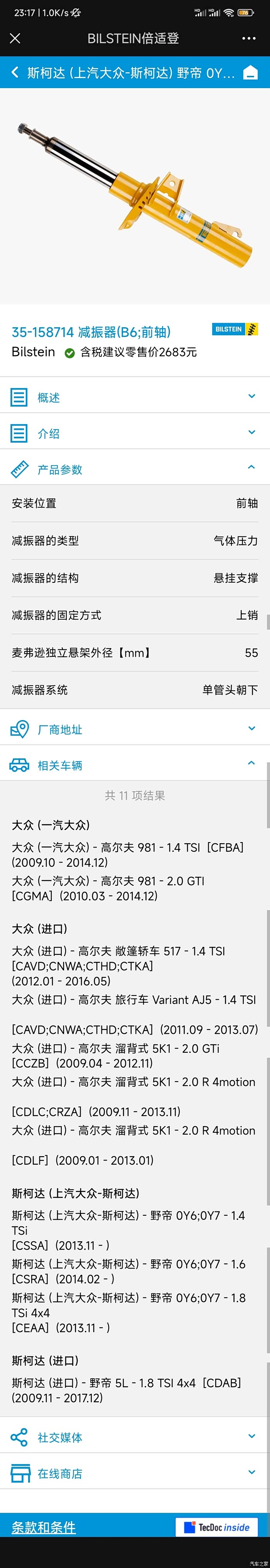This screenshot has width=270, height=1568.
Task: Collapse the 相关车辆 section
Action: (x=135, y=764)
